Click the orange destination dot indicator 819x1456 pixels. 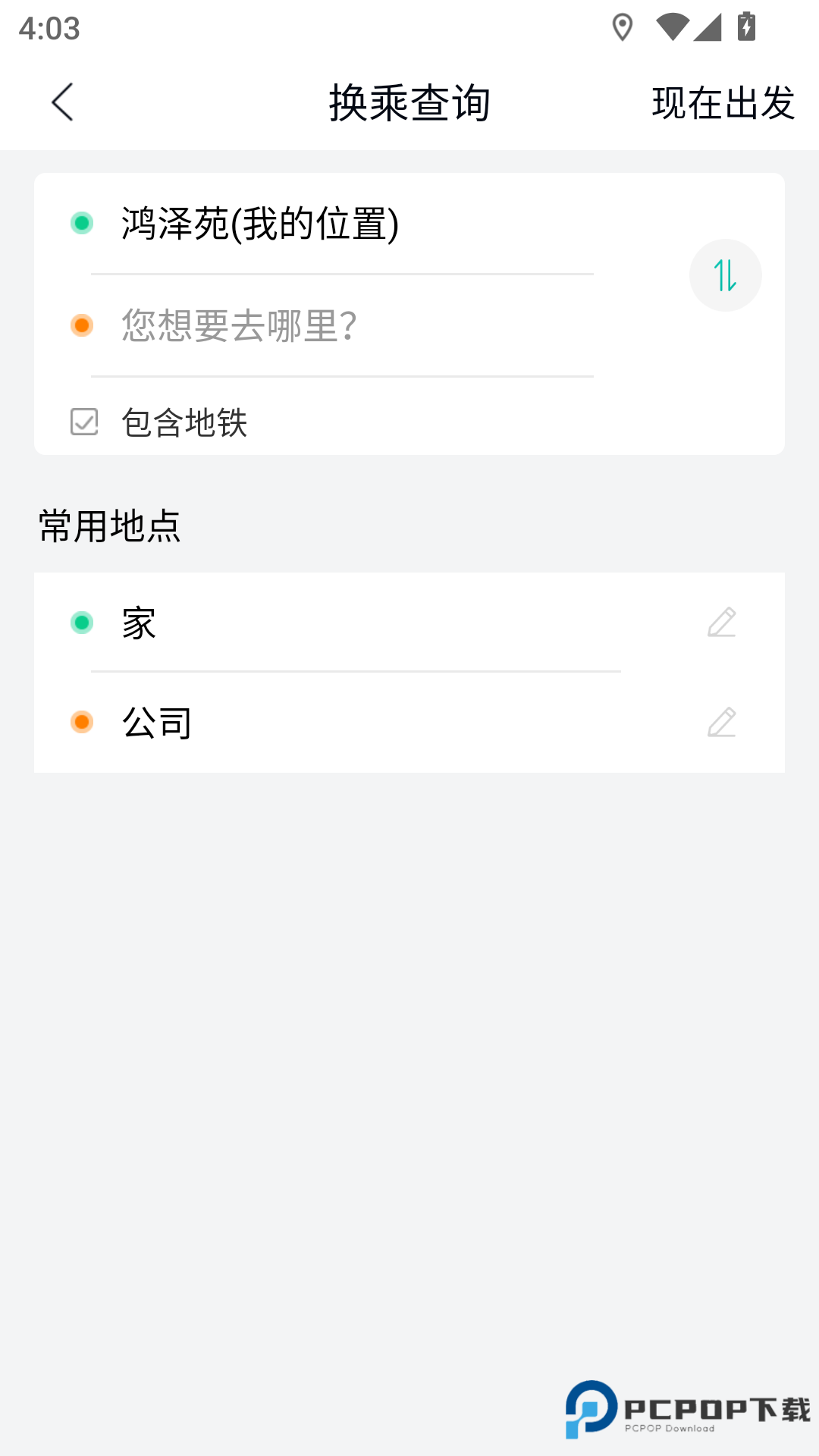pyautogui.click(x=81, y=325)
